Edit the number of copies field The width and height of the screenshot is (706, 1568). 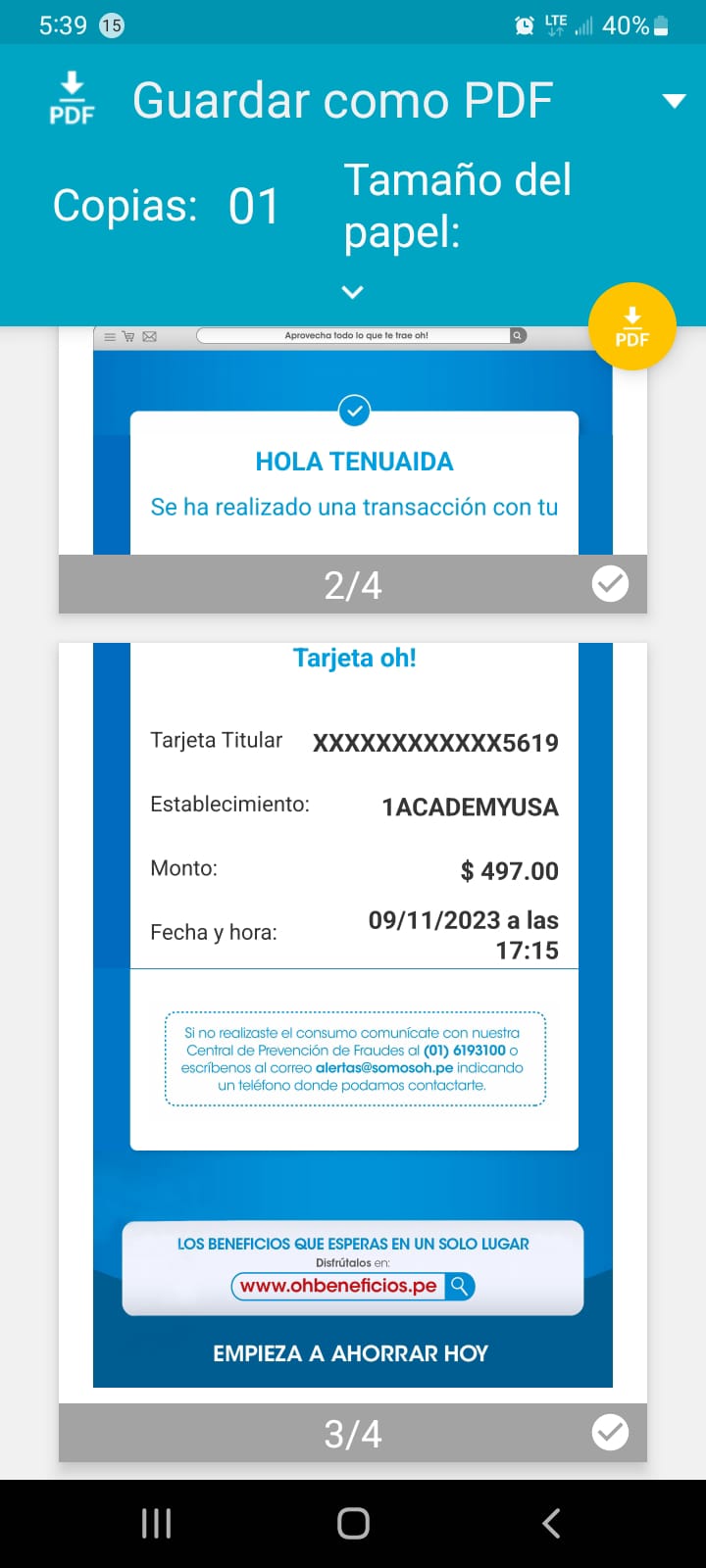click(x=254, y=207)
